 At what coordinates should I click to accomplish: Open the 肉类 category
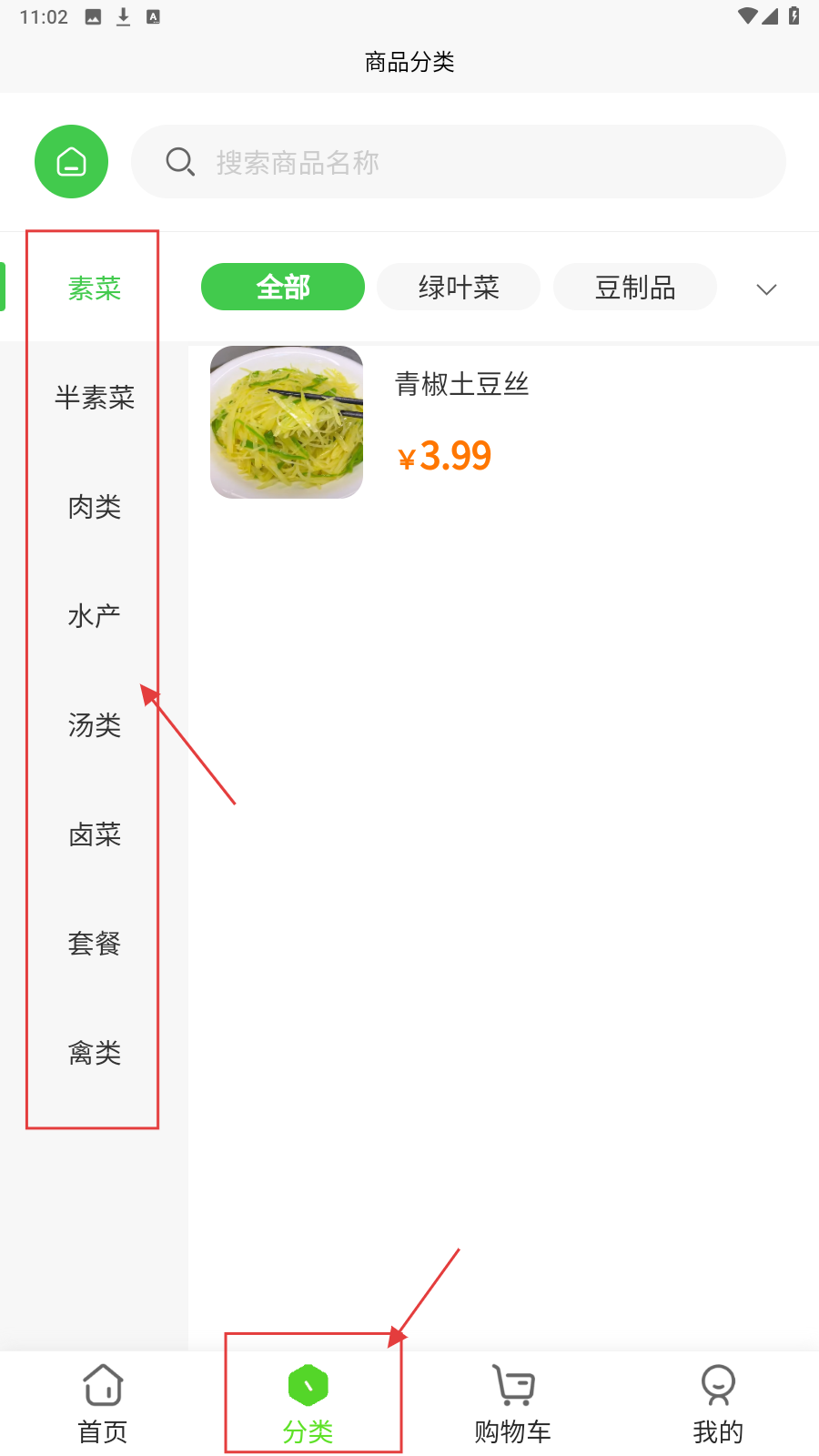[94, 507]
